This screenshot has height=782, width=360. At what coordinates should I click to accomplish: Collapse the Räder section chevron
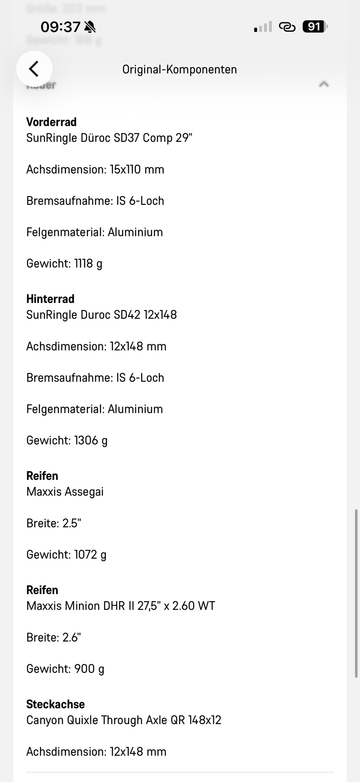coord(324,84)
